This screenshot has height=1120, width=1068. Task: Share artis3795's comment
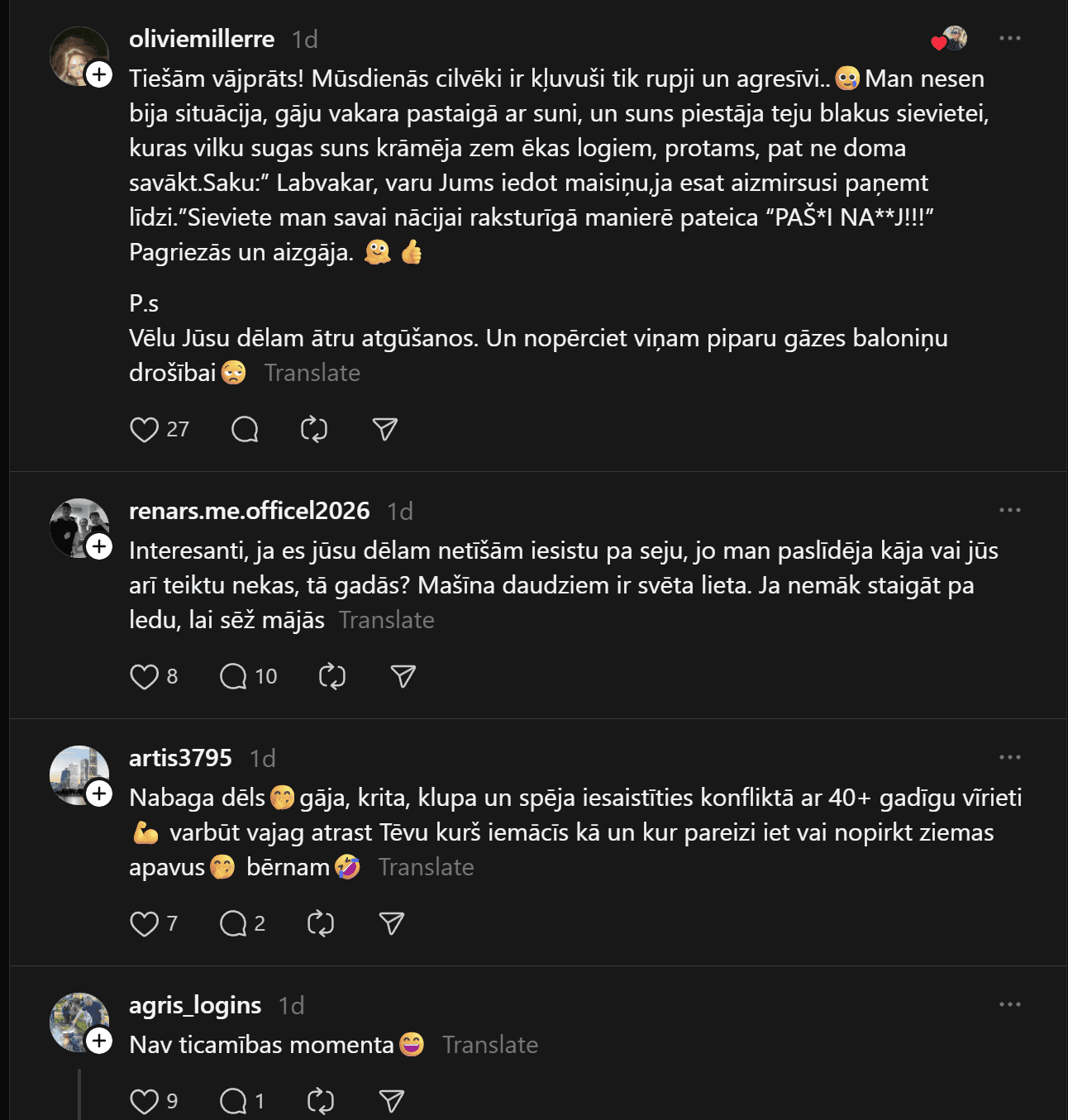[391, 924]
